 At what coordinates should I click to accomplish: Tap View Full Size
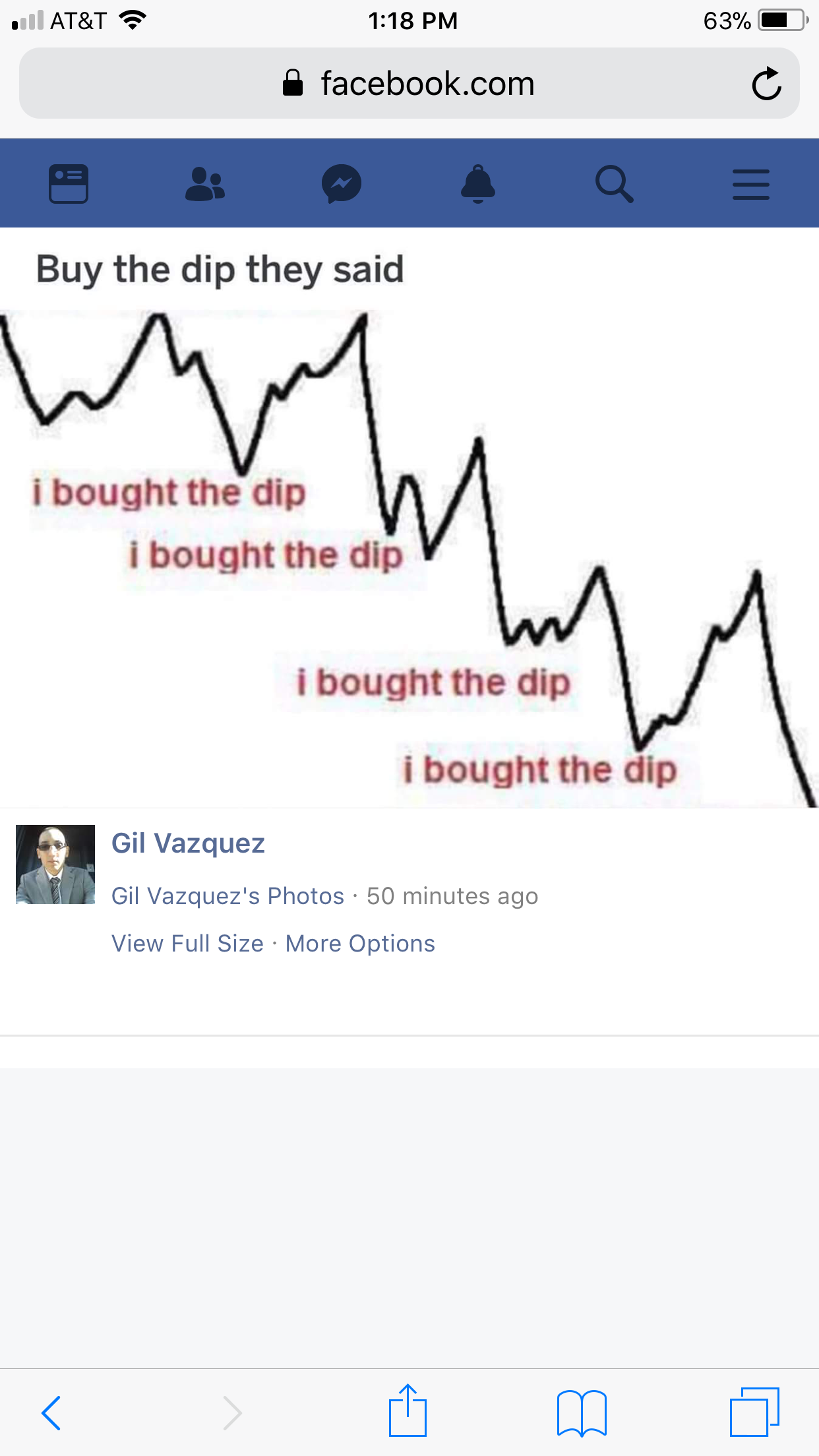(x=187, y=944)
